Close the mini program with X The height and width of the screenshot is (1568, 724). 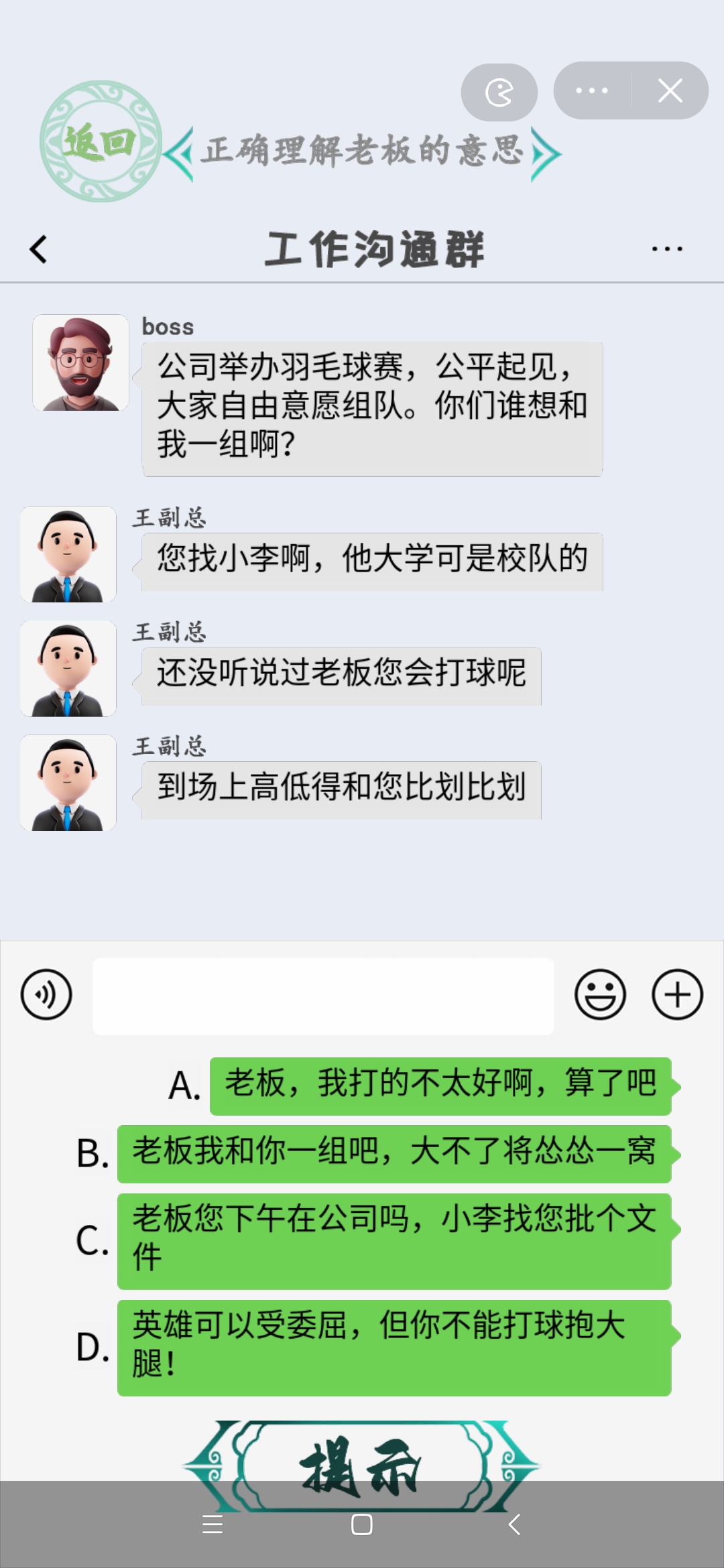tap(670, 91)
